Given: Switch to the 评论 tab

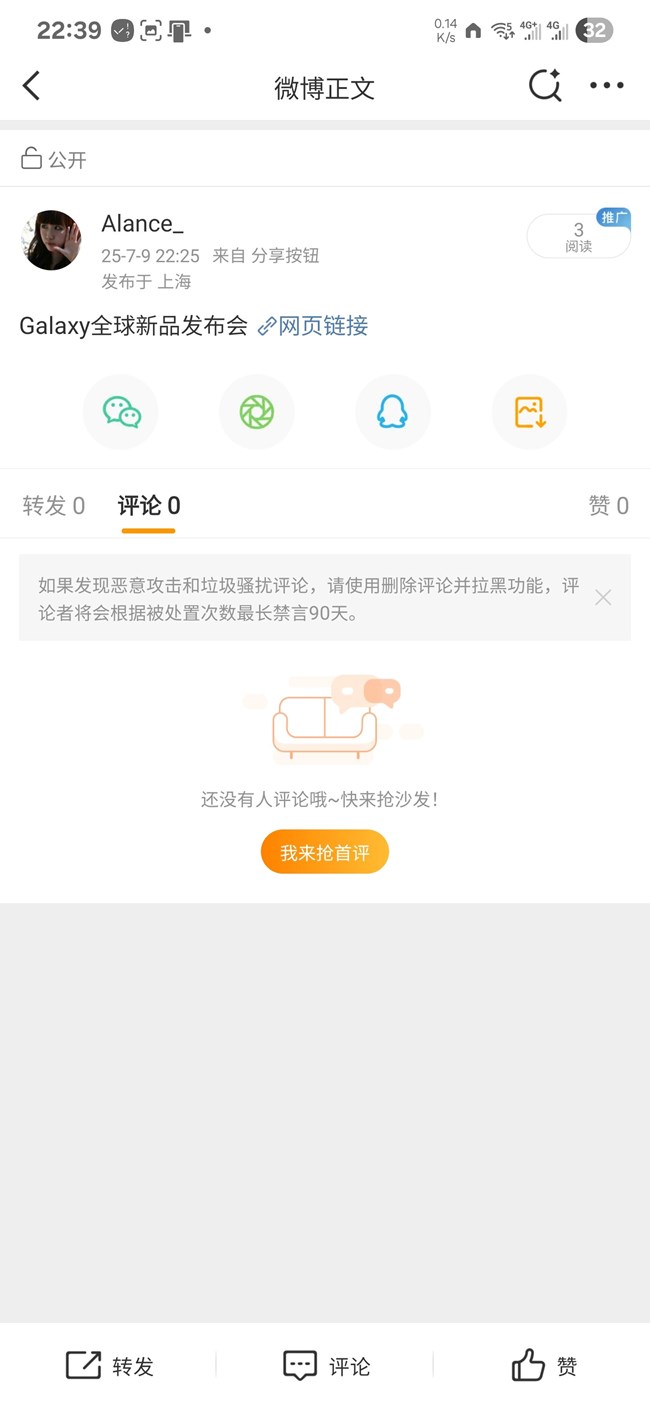Looking at the screenshot, I should 149,506.
